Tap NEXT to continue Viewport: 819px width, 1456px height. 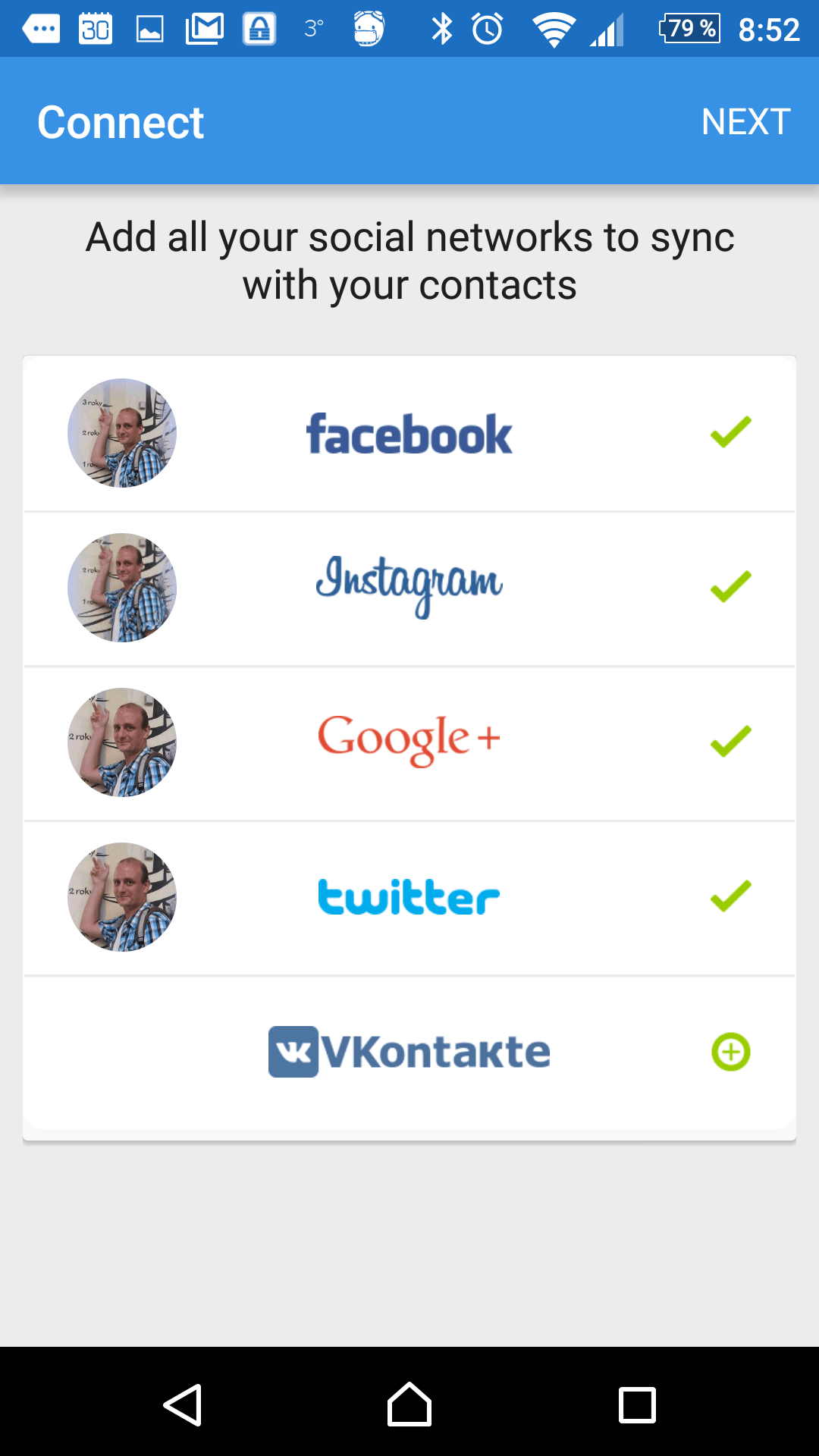coord(746,121)
